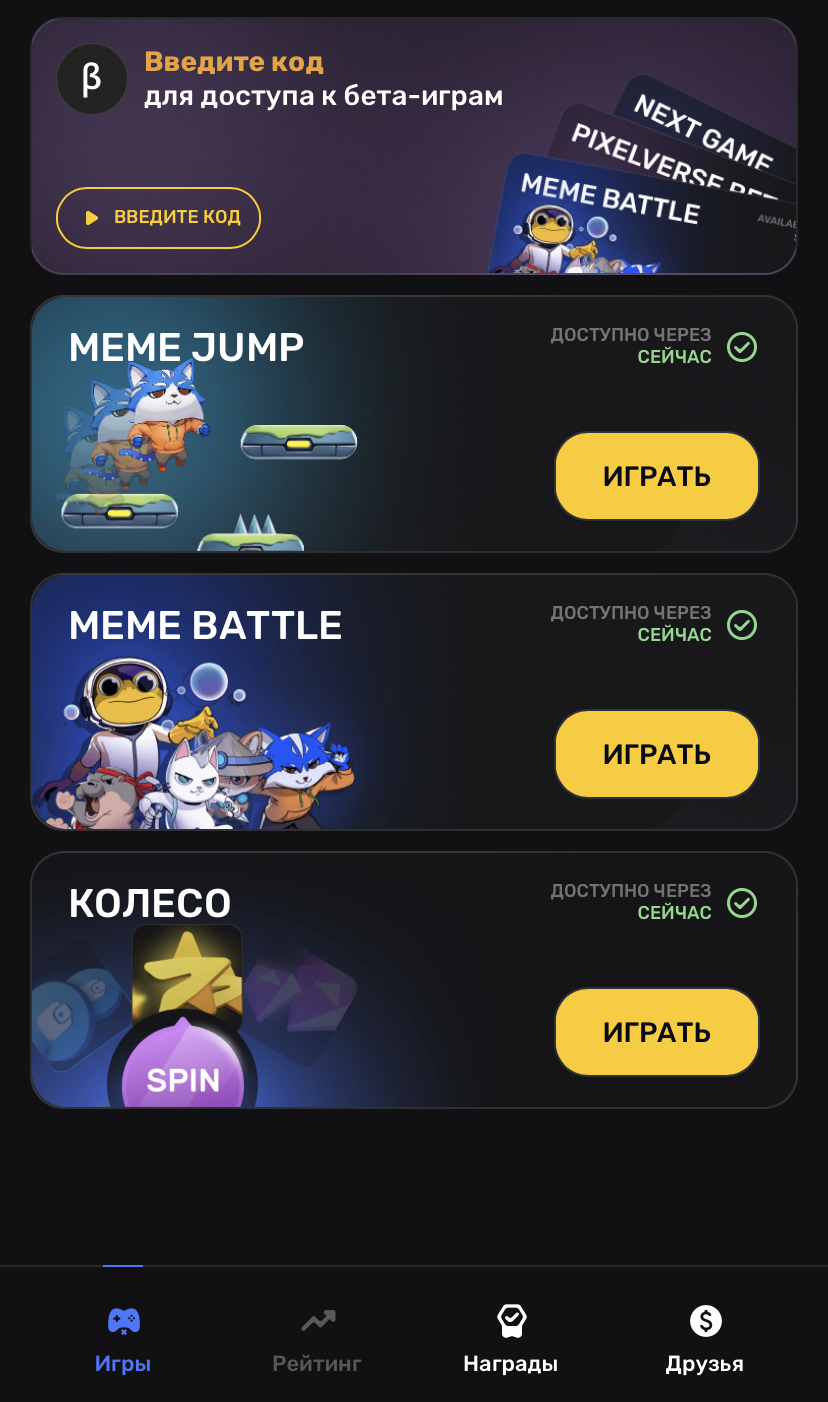Start MEME BATTLE with Играть
The width and height of the screenshot is (828, 1402).
pos(656,754)
